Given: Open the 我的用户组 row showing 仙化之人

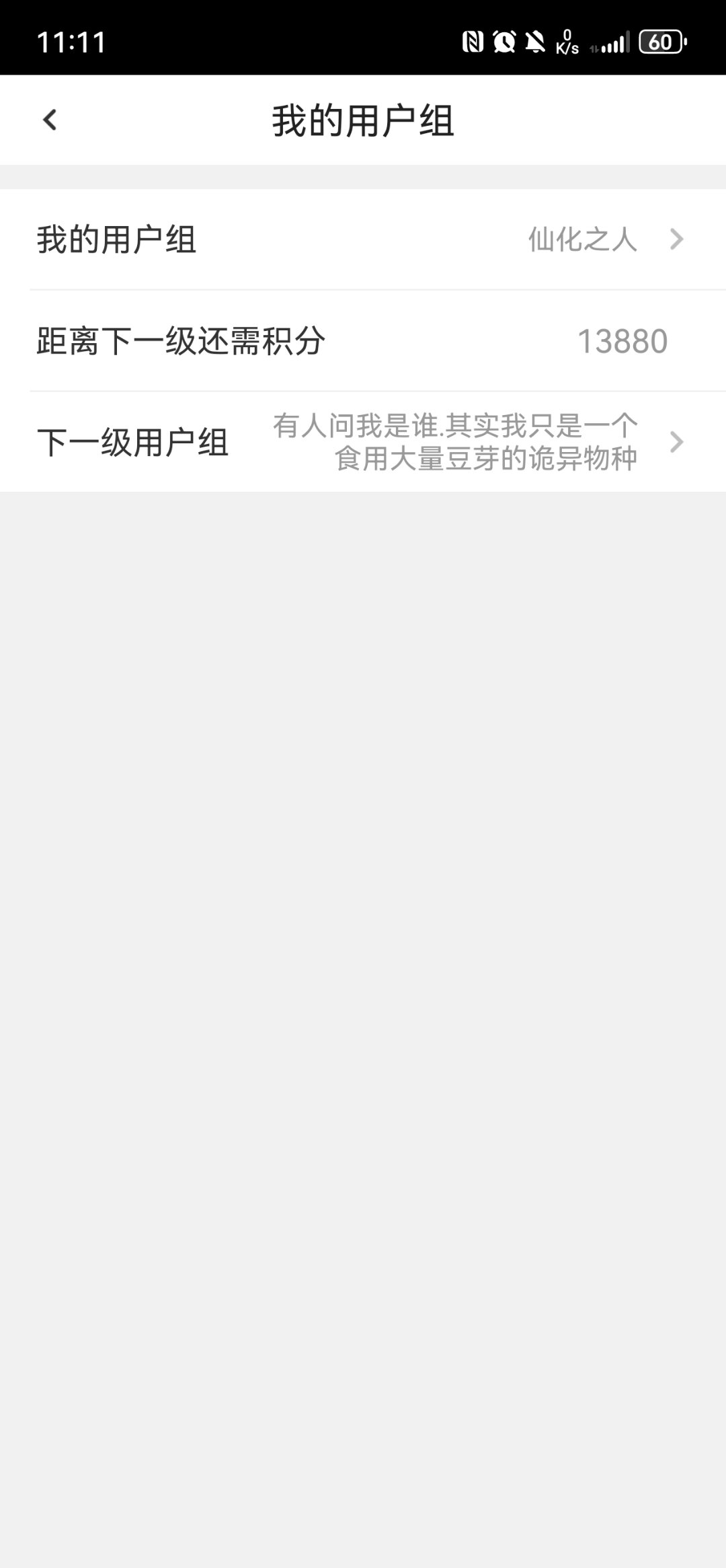Looking at the screenshot, I should click(x=363, y=239).
